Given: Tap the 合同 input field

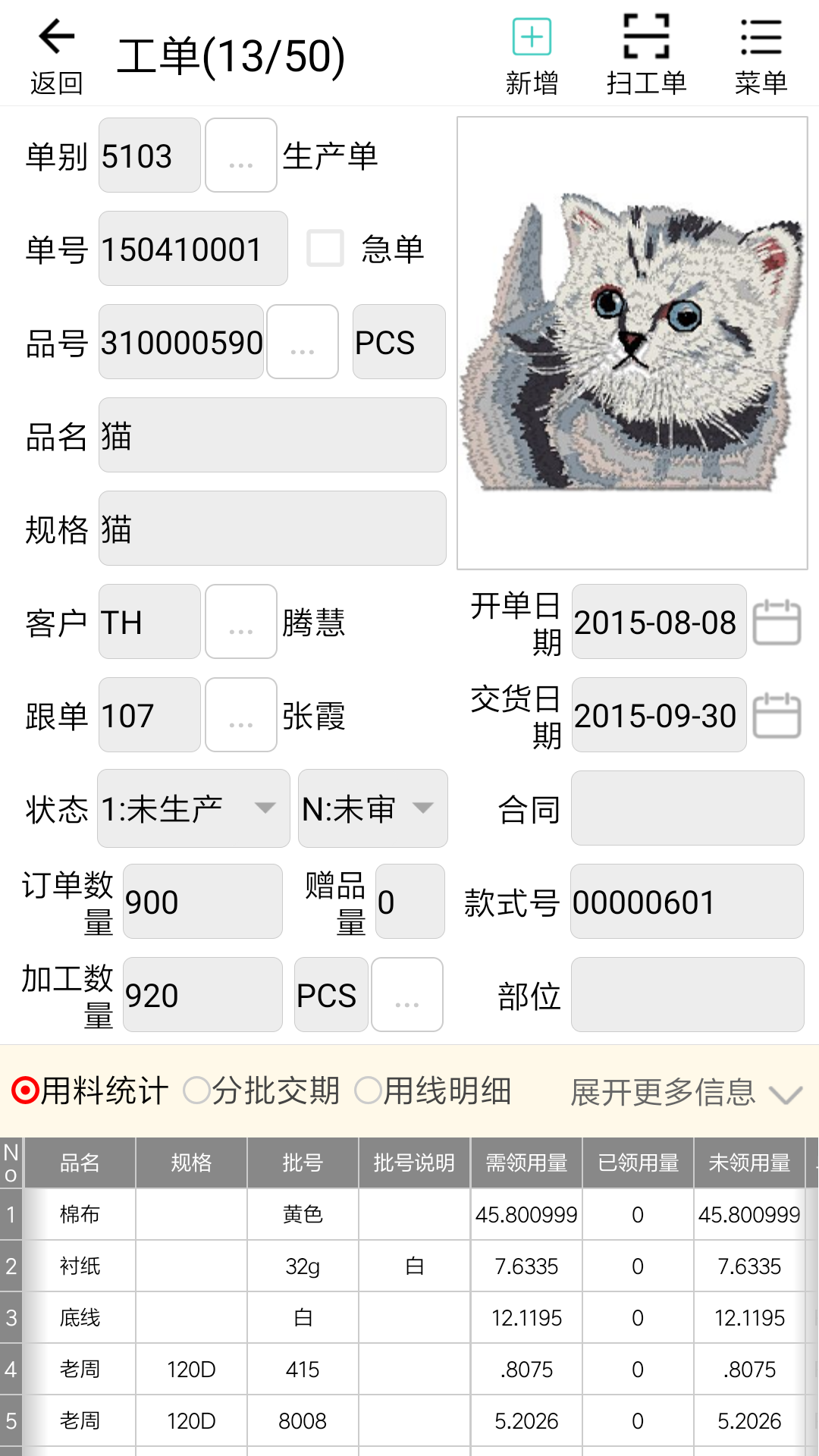Looking at the screenshot, I should click(687, 808).
